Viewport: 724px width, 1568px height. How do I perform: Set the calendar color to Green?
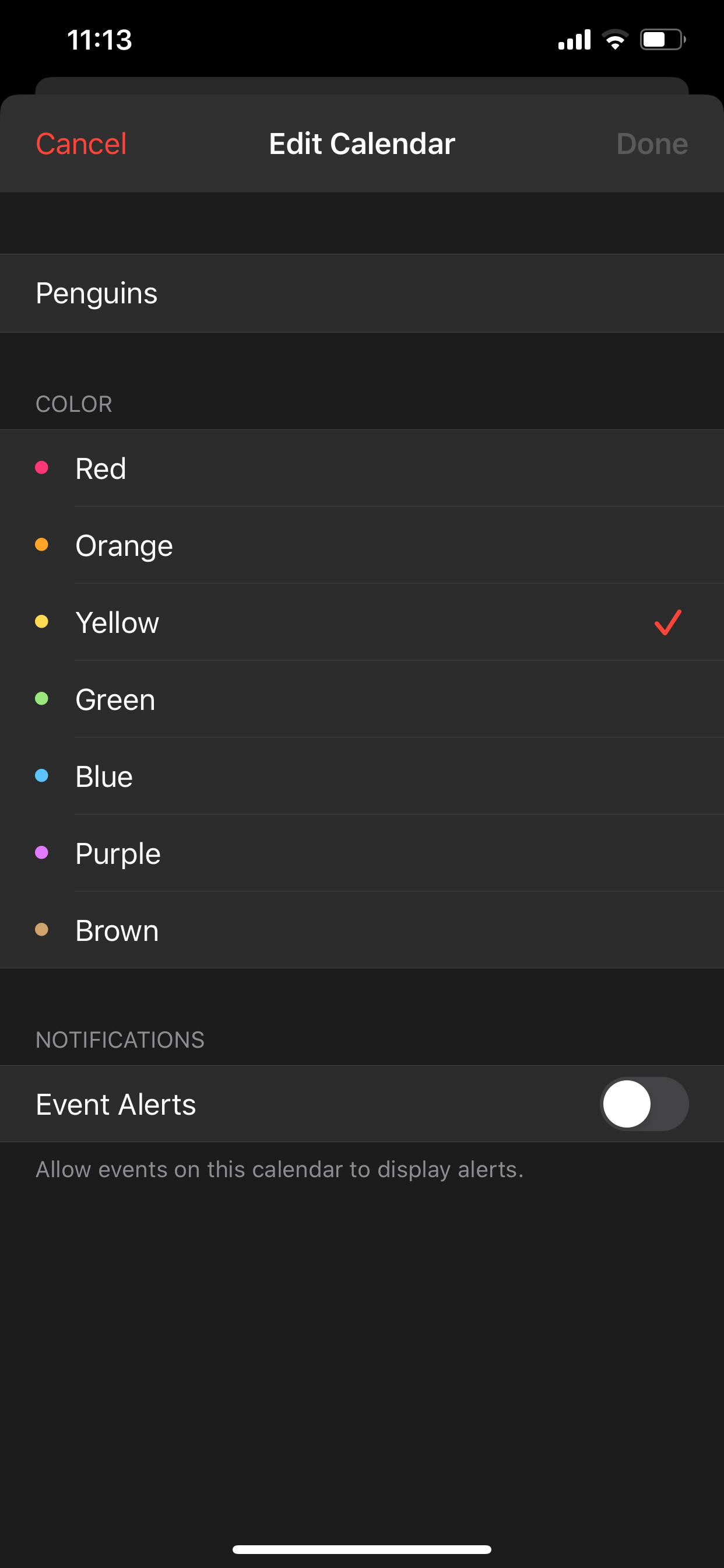(x=362, y=699)
